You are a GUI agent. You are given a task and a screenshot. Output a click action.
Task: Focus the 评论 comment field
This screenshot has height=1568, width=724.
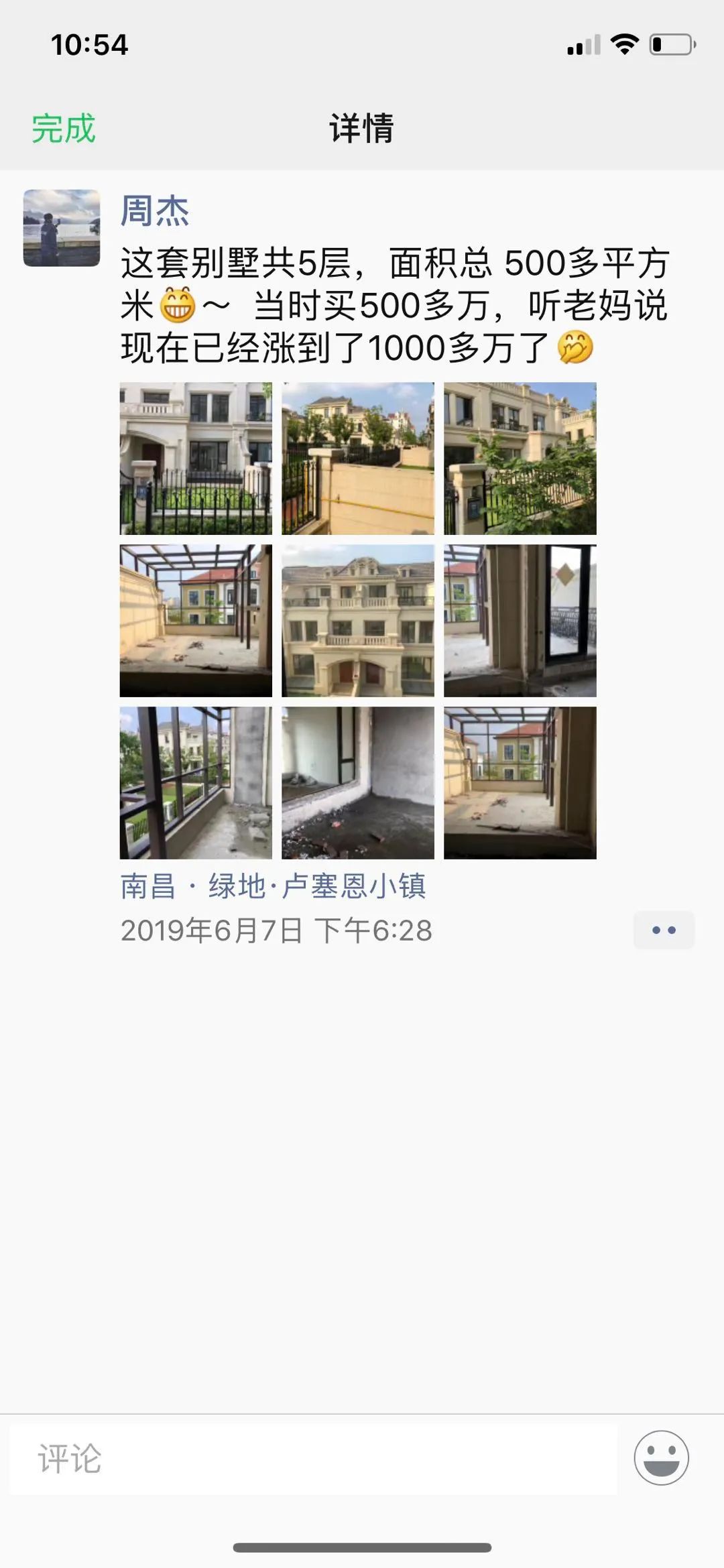[313, 1459]
